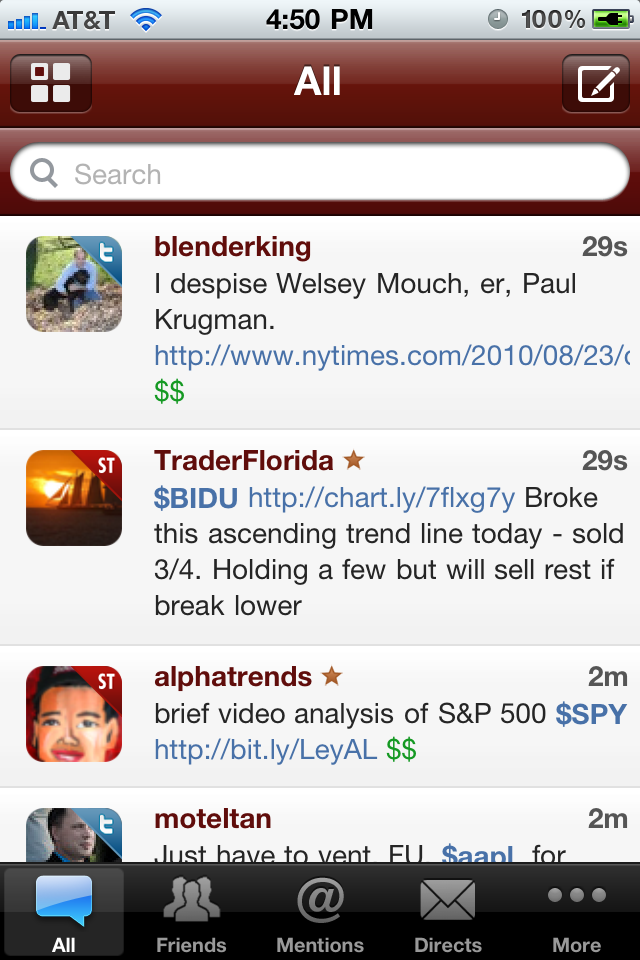View TraderFlorida's avatar
This screenshot has height=960, width=640.
[x=74, y=498]
